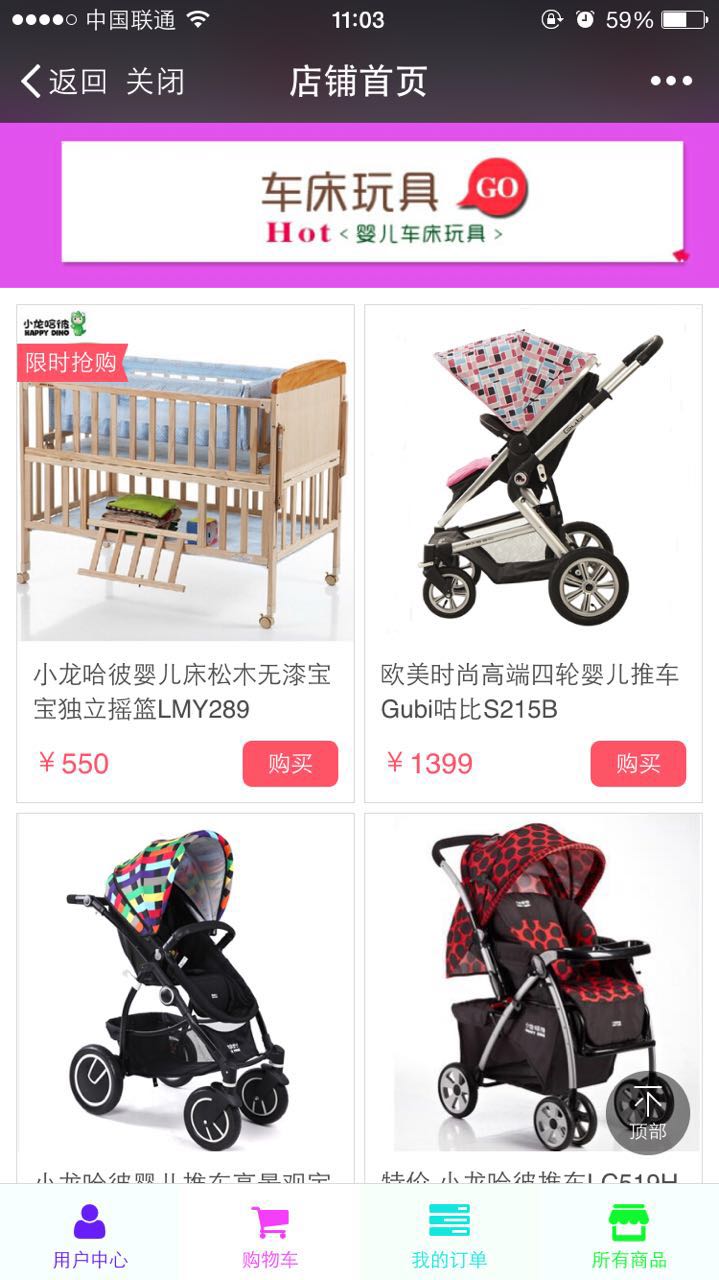Tap the 返回 back arrow
The image size is (719, 1280).
pos(62,81)
